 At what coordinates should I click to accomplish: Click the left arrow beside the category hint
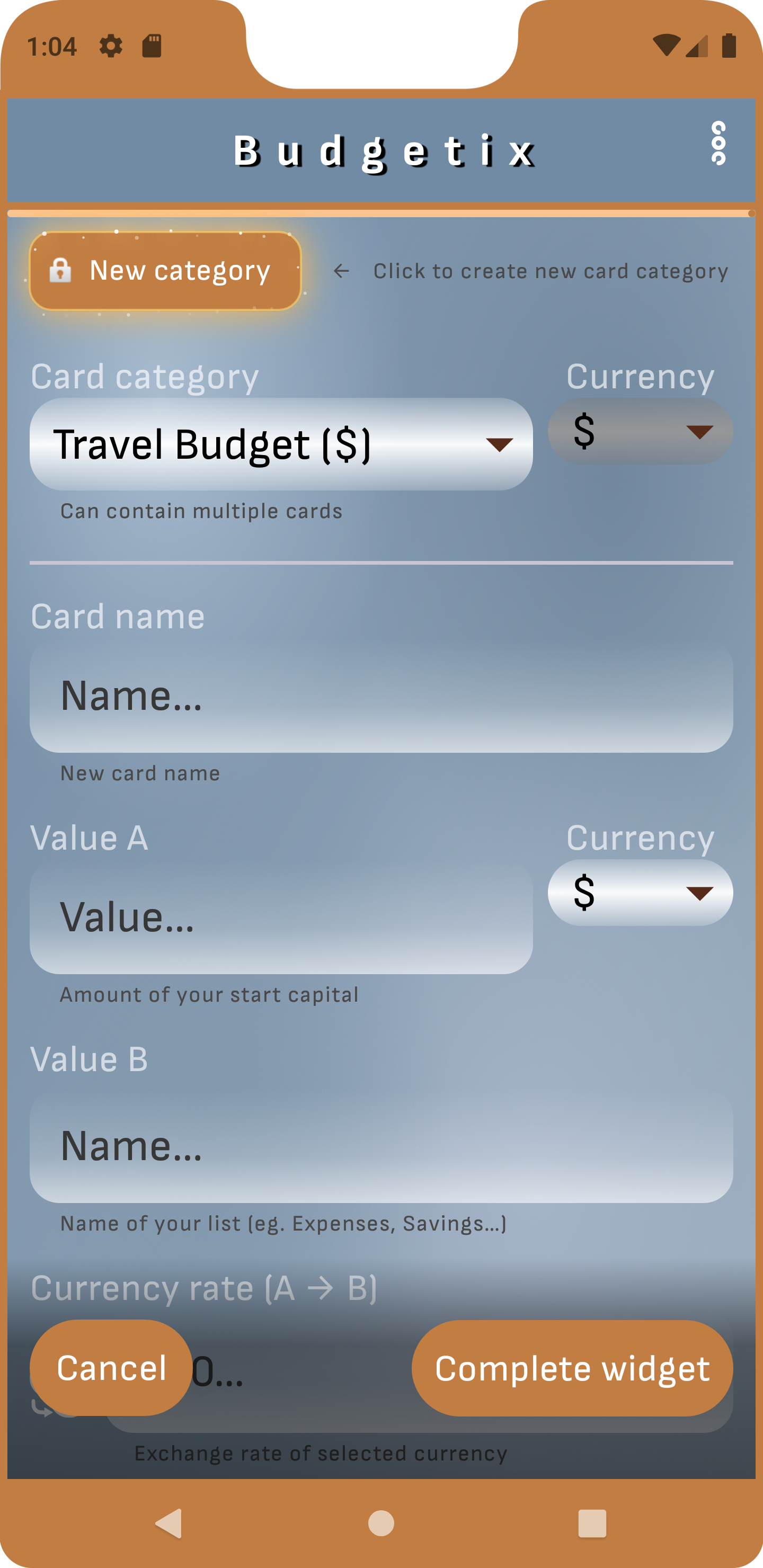pyautogui.click(x=342, y=271)
